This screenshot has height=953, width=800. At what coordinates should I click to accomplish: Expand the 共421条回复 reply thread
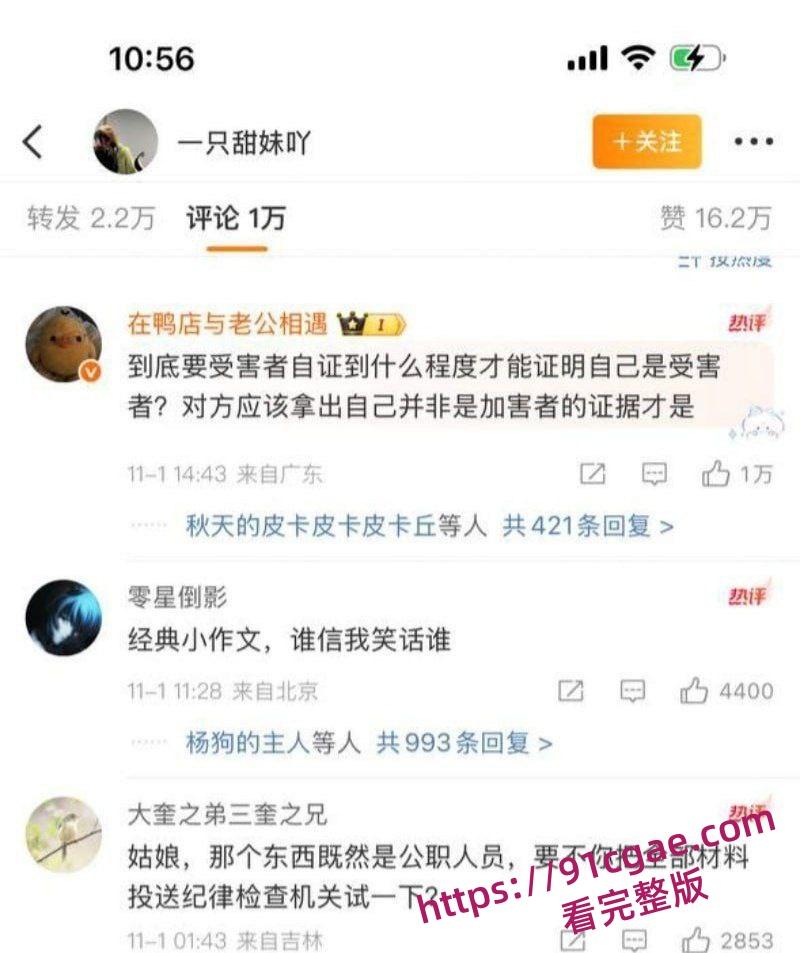(x=575, y=523)
